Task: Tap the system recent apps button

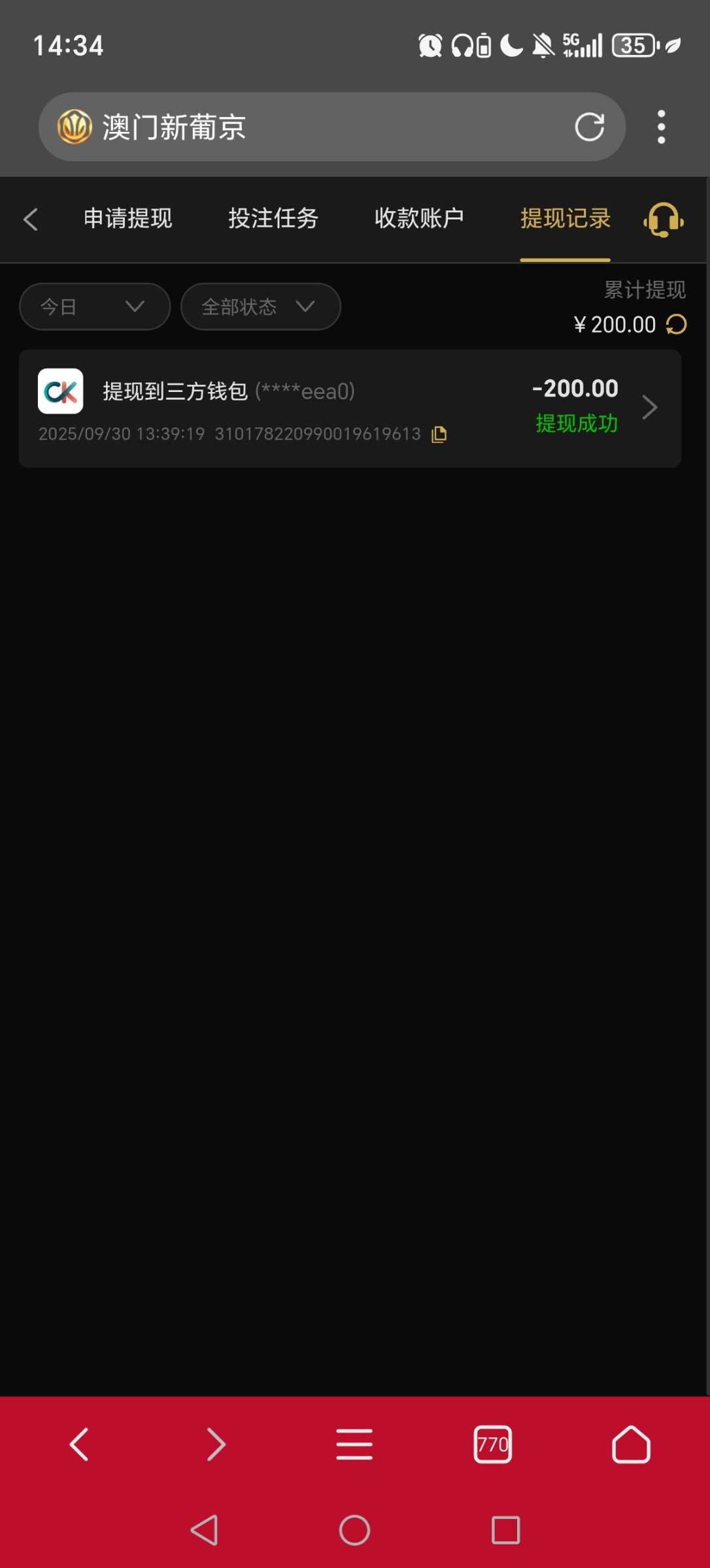Action: pyautogui.click(x=505, y=1530)
